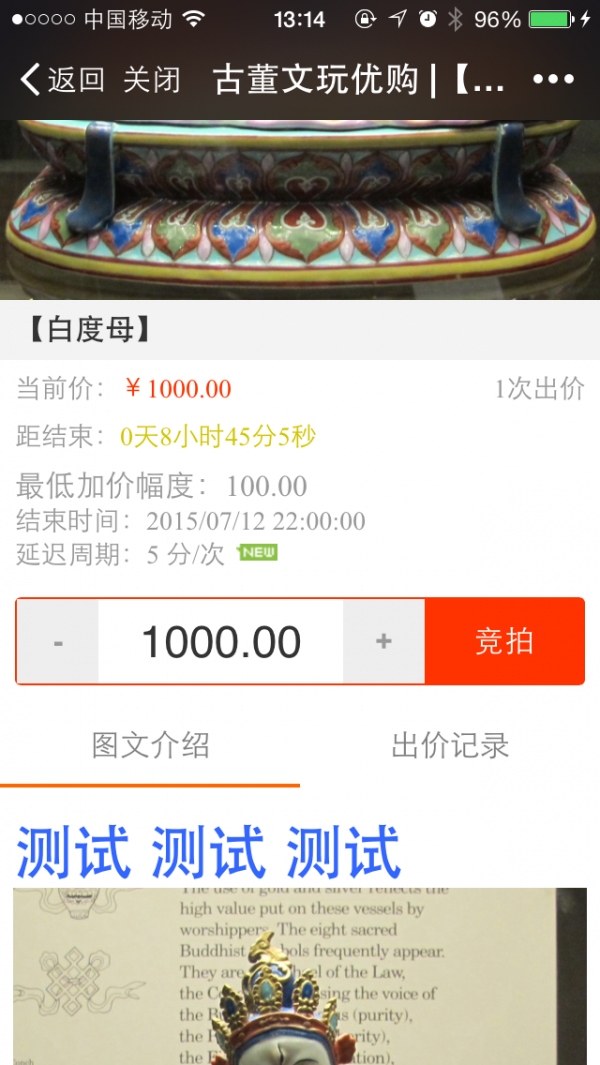Go back using the 返回 arrow
The image size is (600, 1065).
62,80
